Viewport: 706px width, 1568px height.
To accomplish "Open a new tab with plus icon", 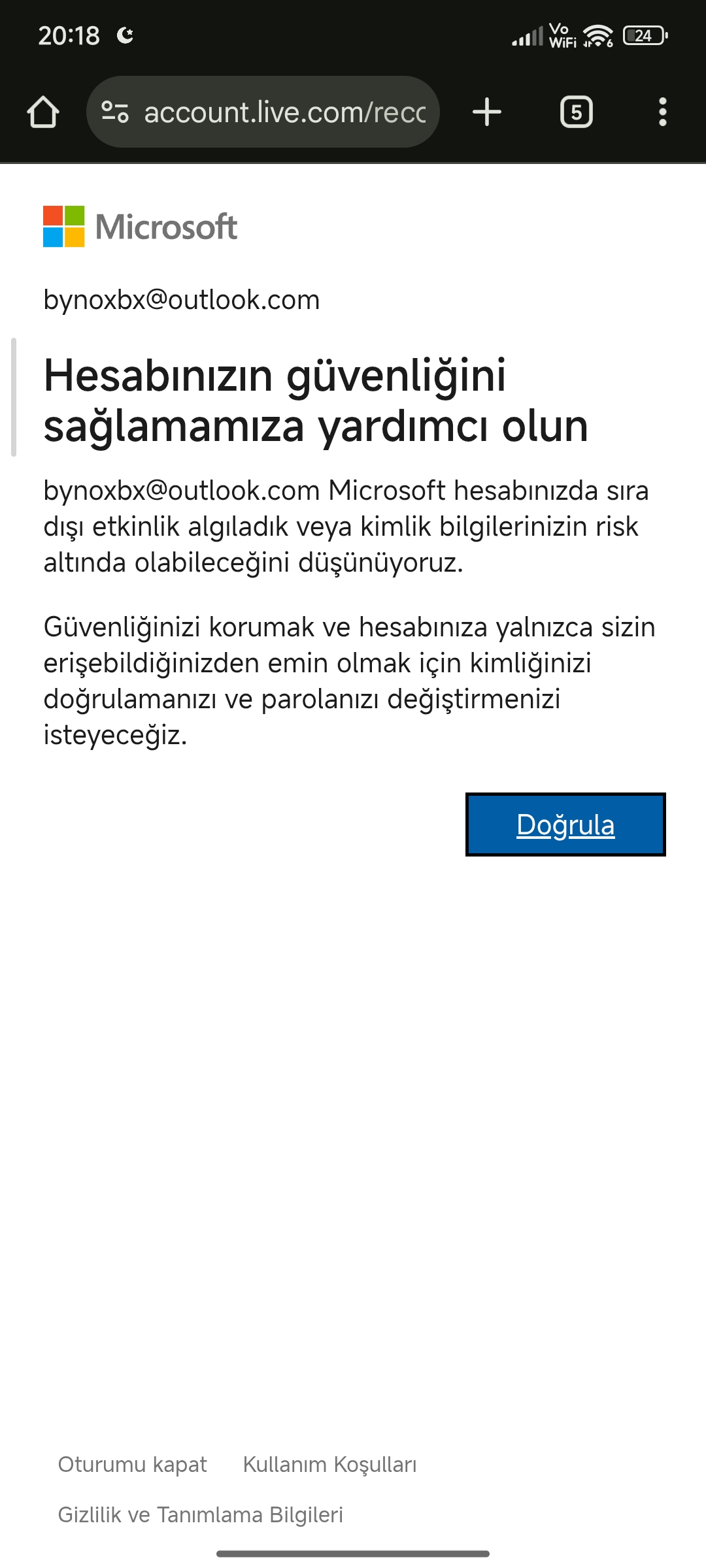I will point(487,112).
